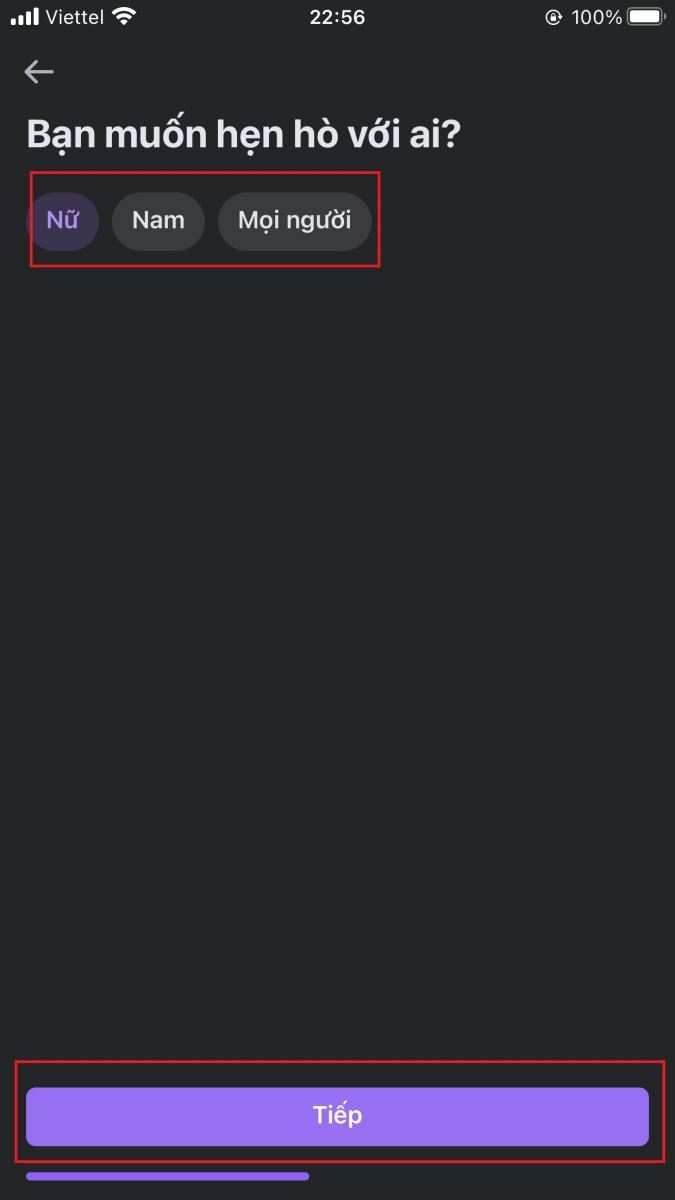Go back using the arrow icon
The height and width of the screenshot is (1200, 675).
[39, 71]
